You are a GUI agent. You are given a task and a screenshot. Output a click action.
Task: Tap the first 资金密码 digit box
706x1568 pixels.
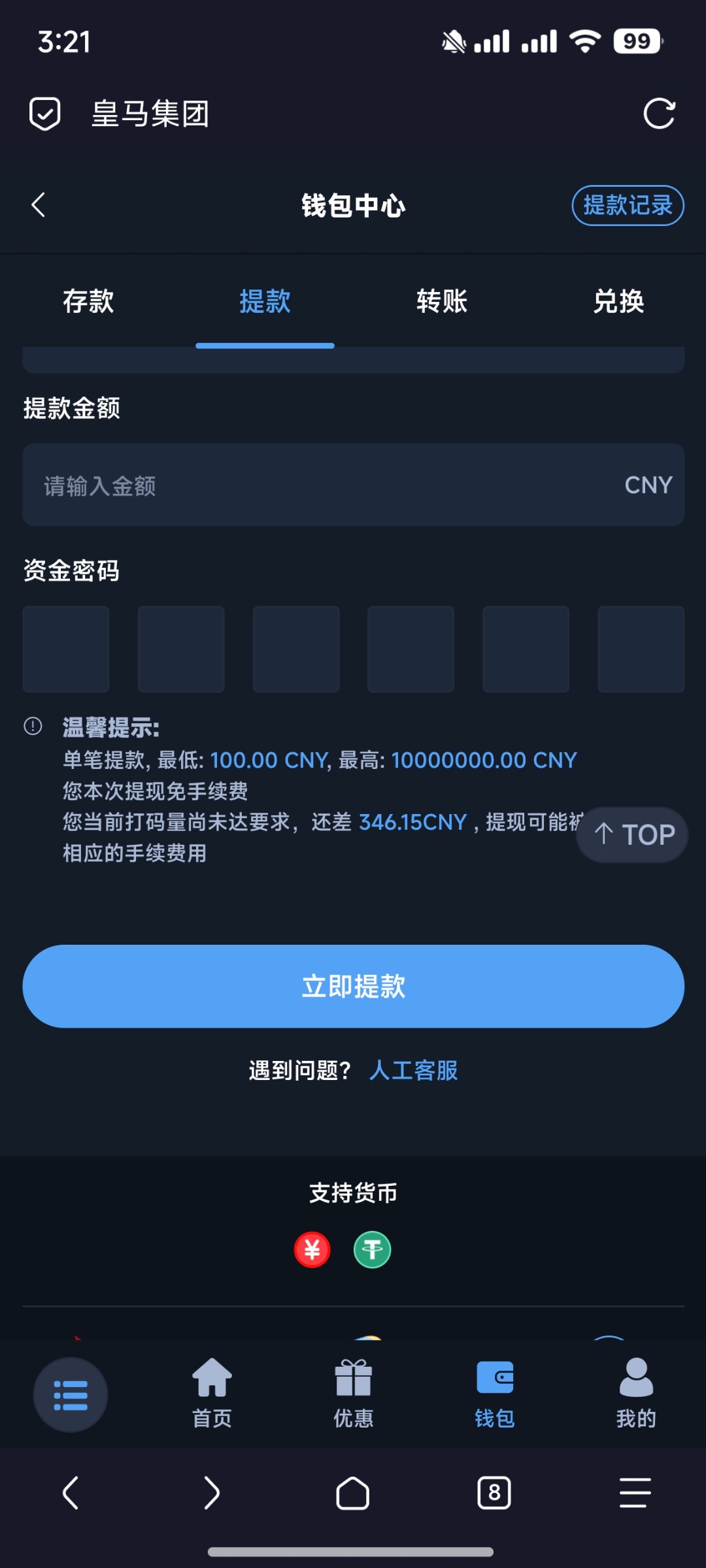click(x=66, y=649)
